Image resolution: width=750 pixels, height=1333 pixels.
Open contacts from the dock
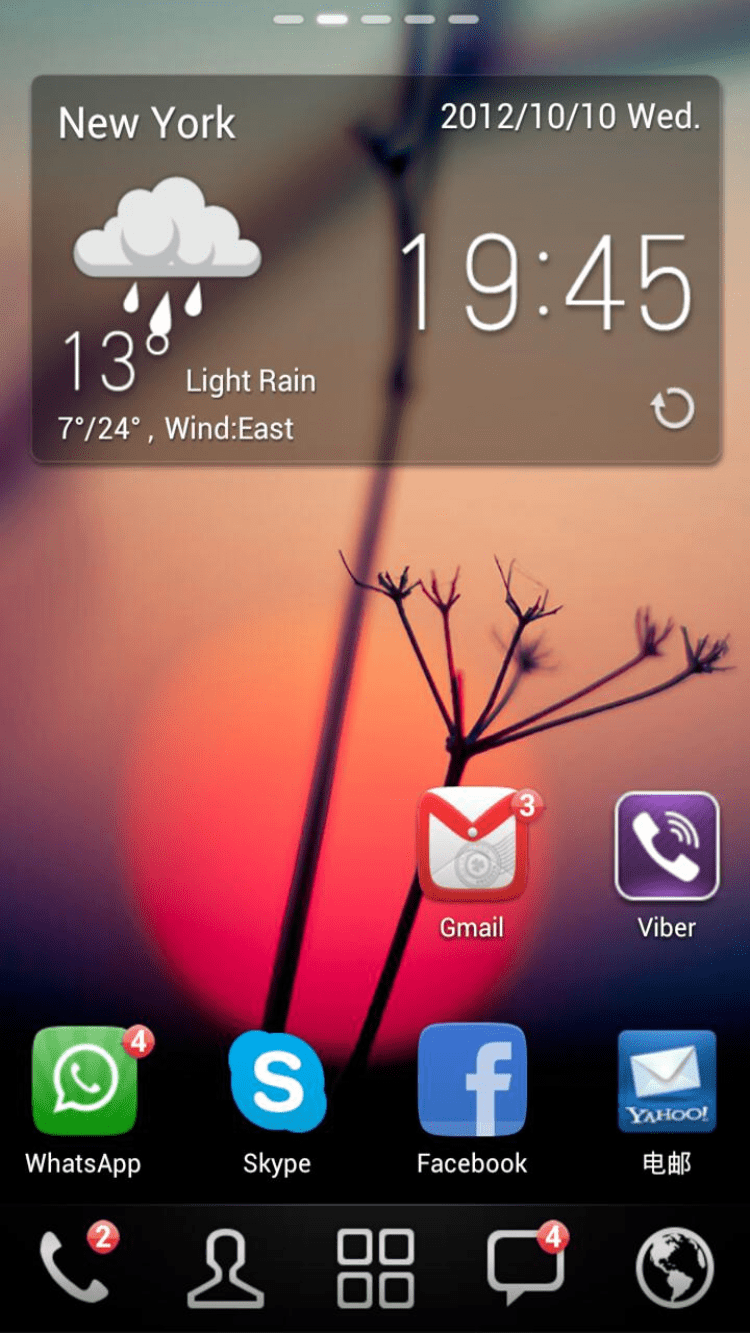[x=226, y=1268]
